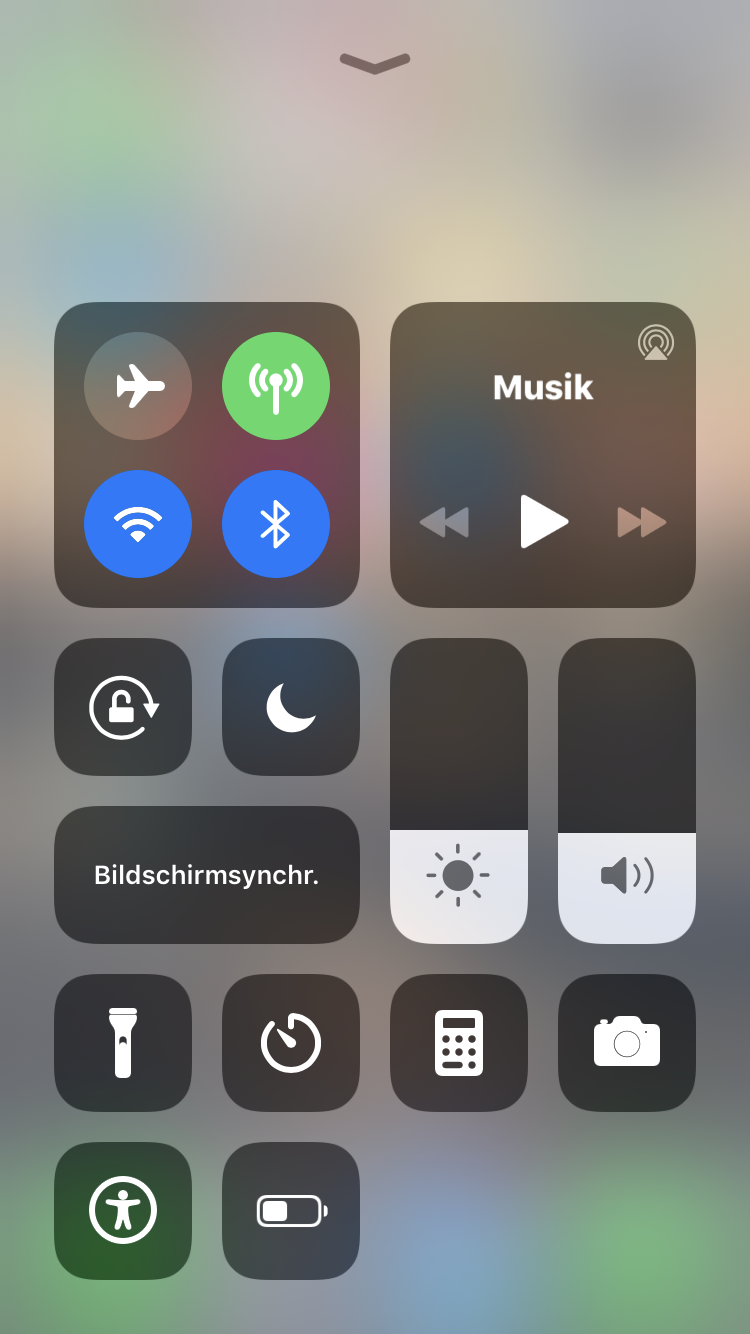Screen dimensions: 750x1334
Task: Tap the volume slider
Action: 627,791
